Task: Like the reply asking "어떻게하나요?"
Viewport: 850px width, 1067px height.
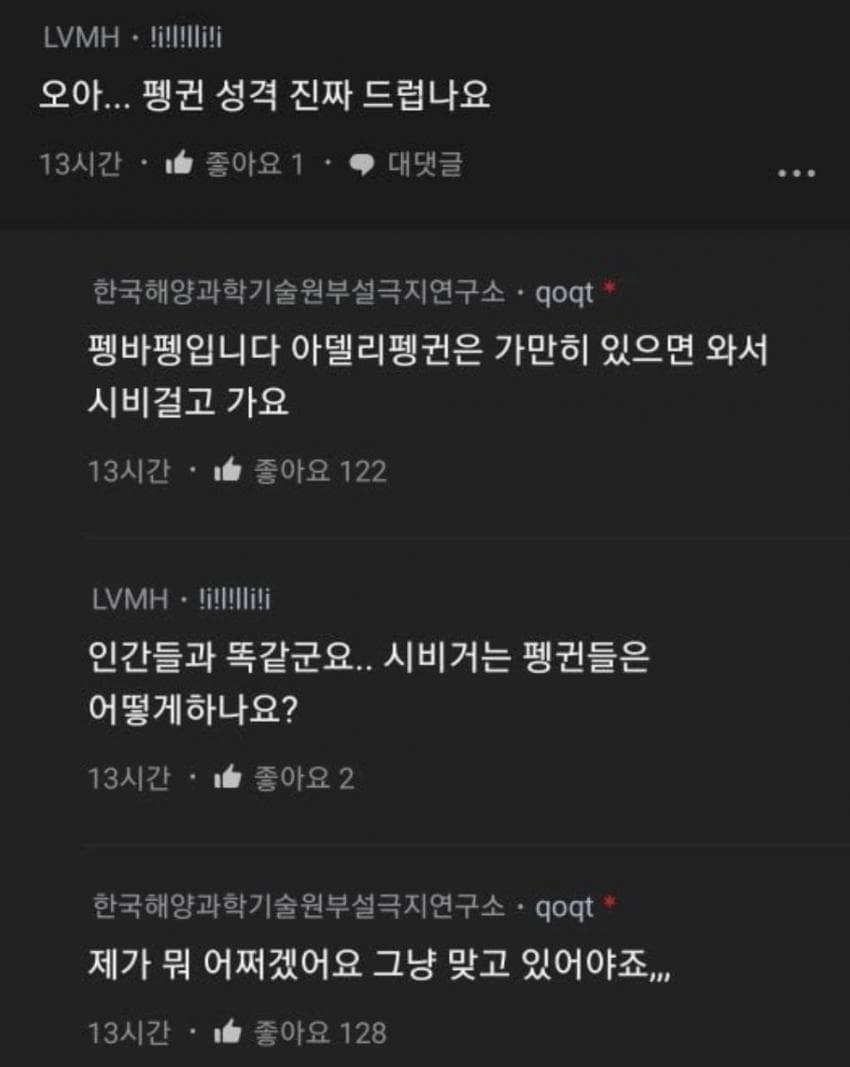Action: [228, 777]
